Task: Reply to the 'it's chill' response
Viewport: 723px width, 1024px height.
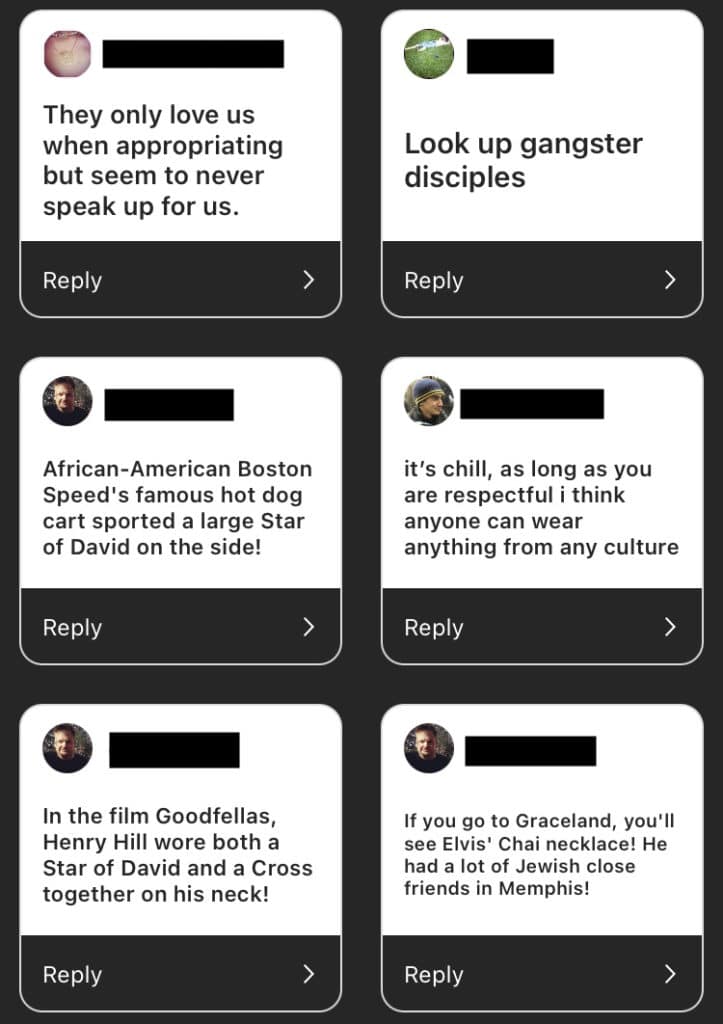Action: click(x=541, y=627)
